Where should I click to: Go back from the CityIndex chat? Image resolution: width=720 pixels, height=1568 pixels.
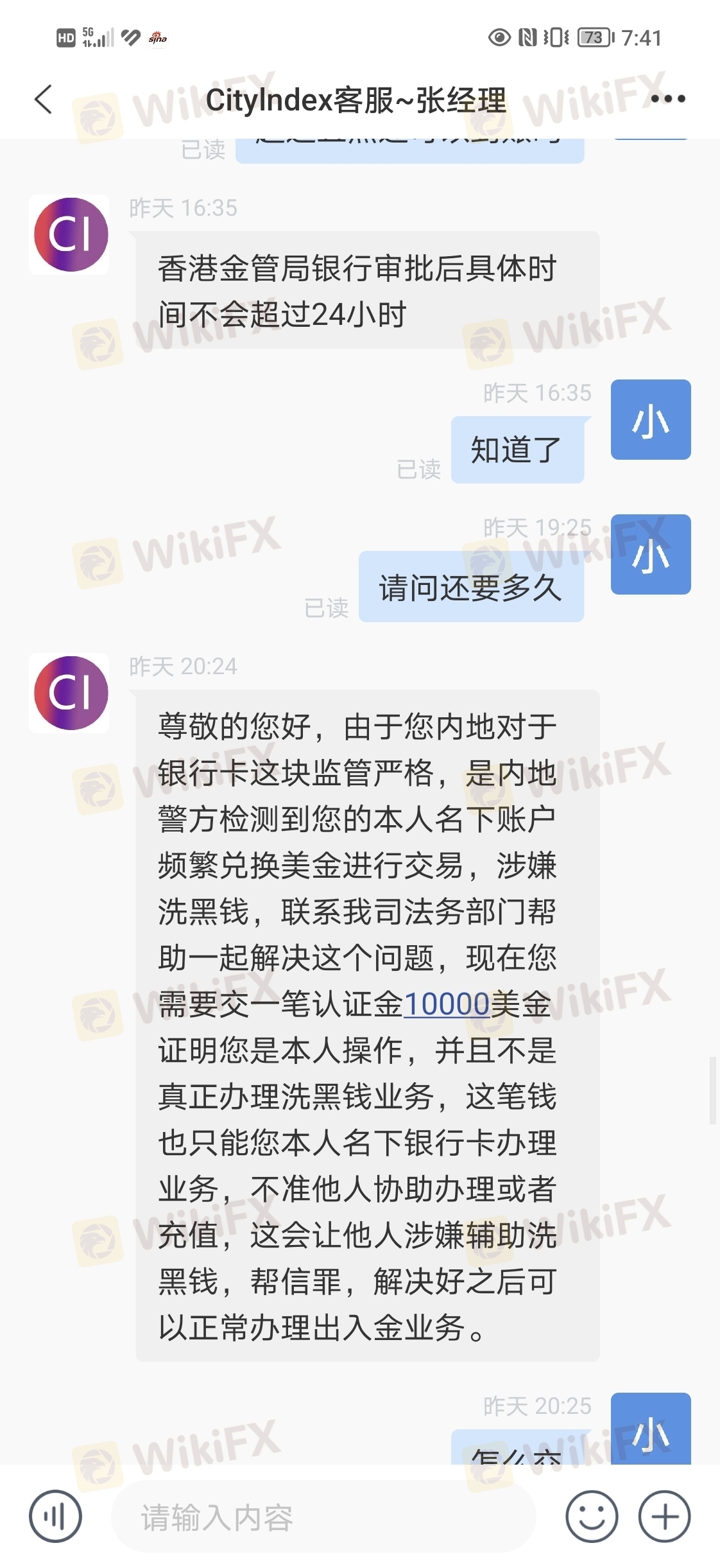tap(43, 100)
